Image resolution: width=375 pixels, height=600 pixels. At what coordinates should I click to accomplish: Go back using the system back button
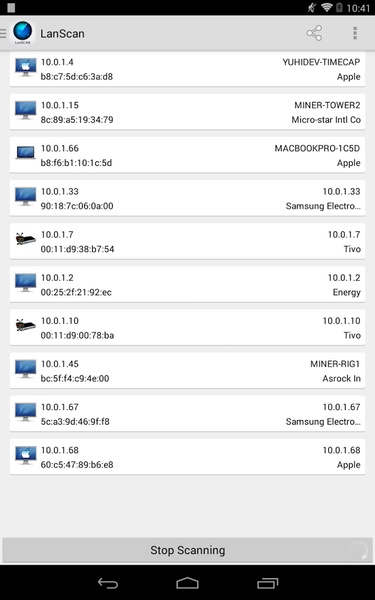click(x=108, y=583)
